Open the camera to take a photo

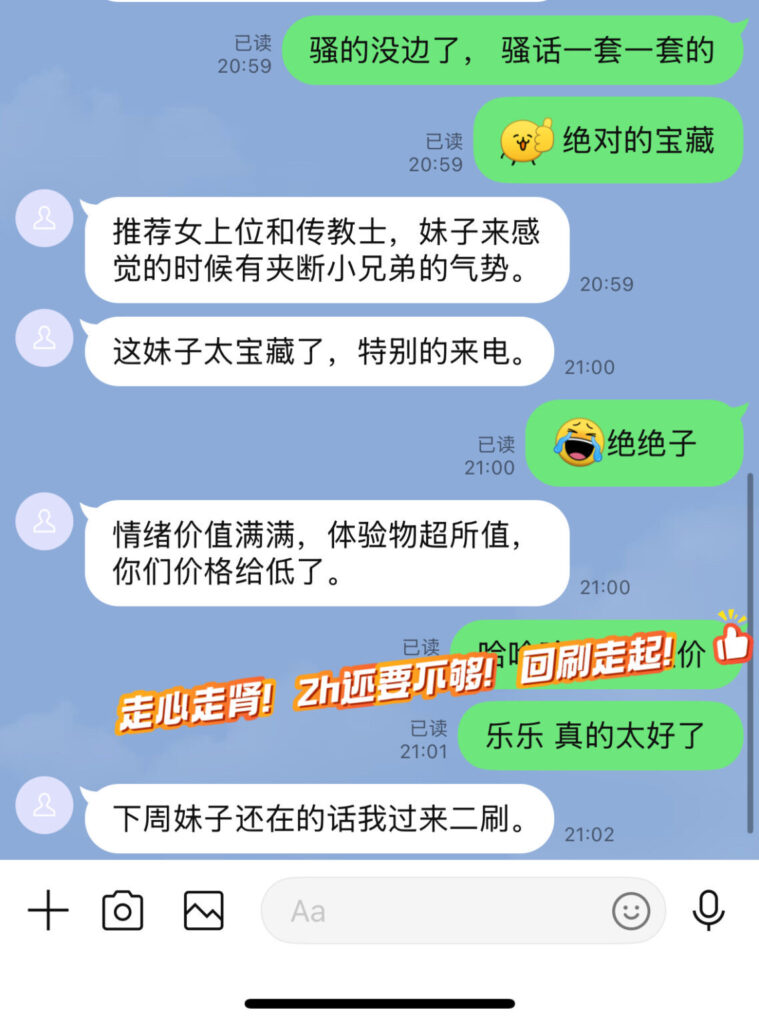123,910
